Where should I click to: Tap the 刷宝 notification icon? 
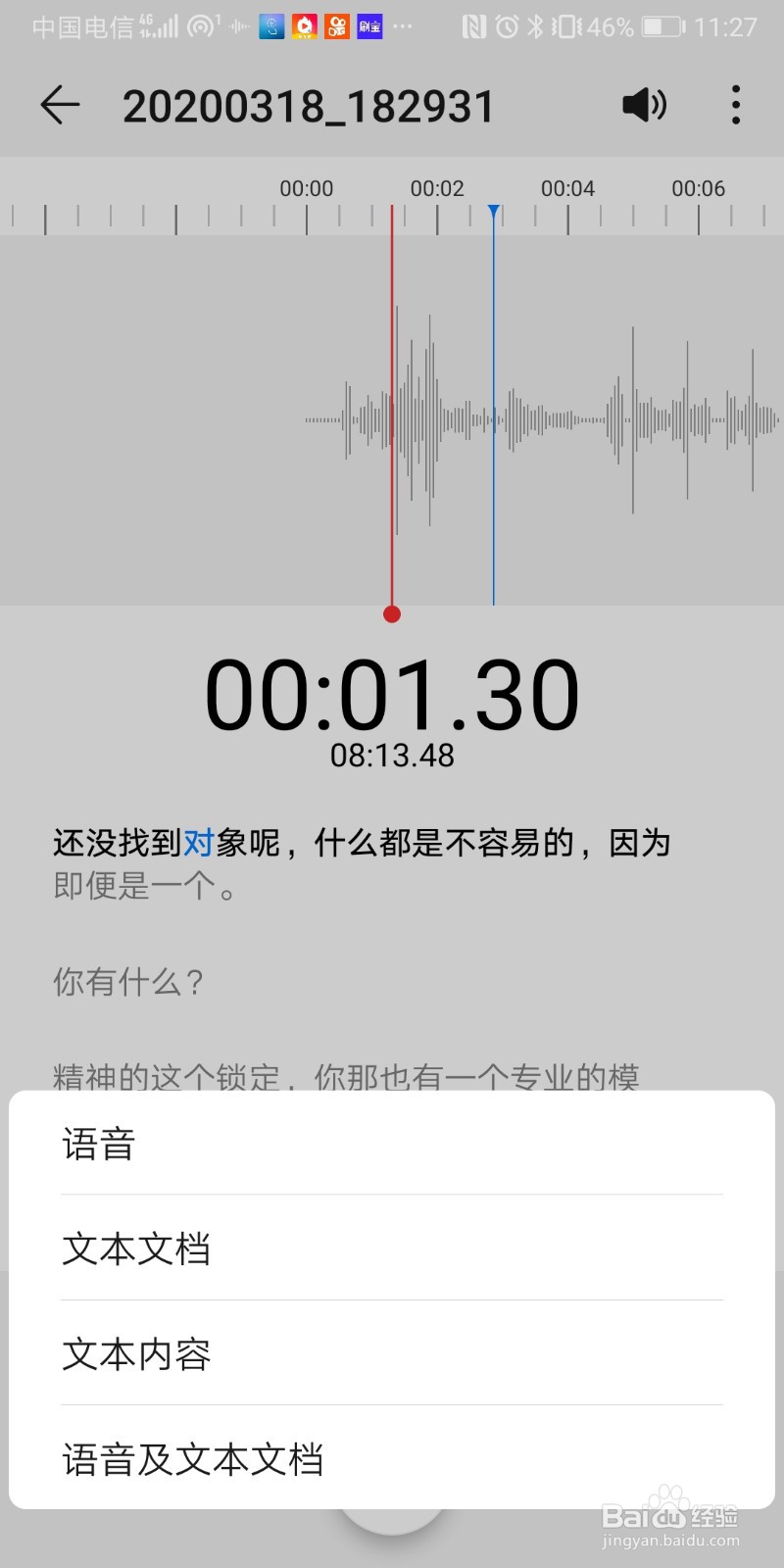(368, 26)
